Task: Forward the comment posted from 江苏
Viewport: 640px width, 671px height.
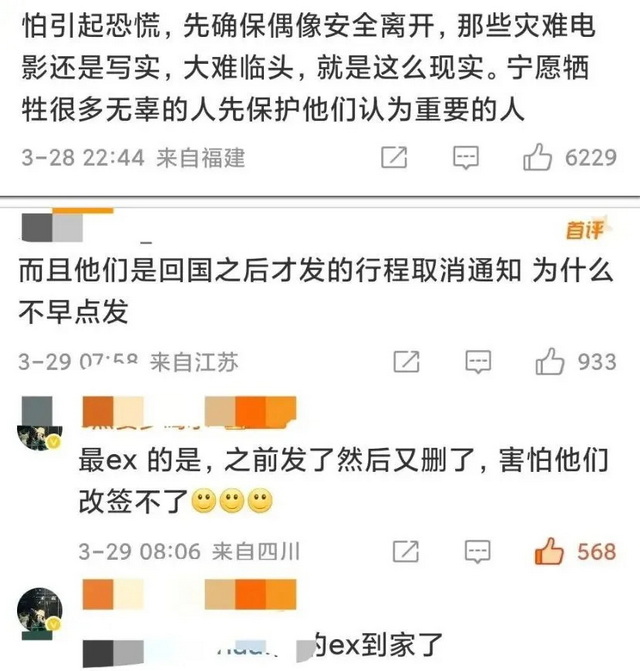Action: [x=406, y=360]
